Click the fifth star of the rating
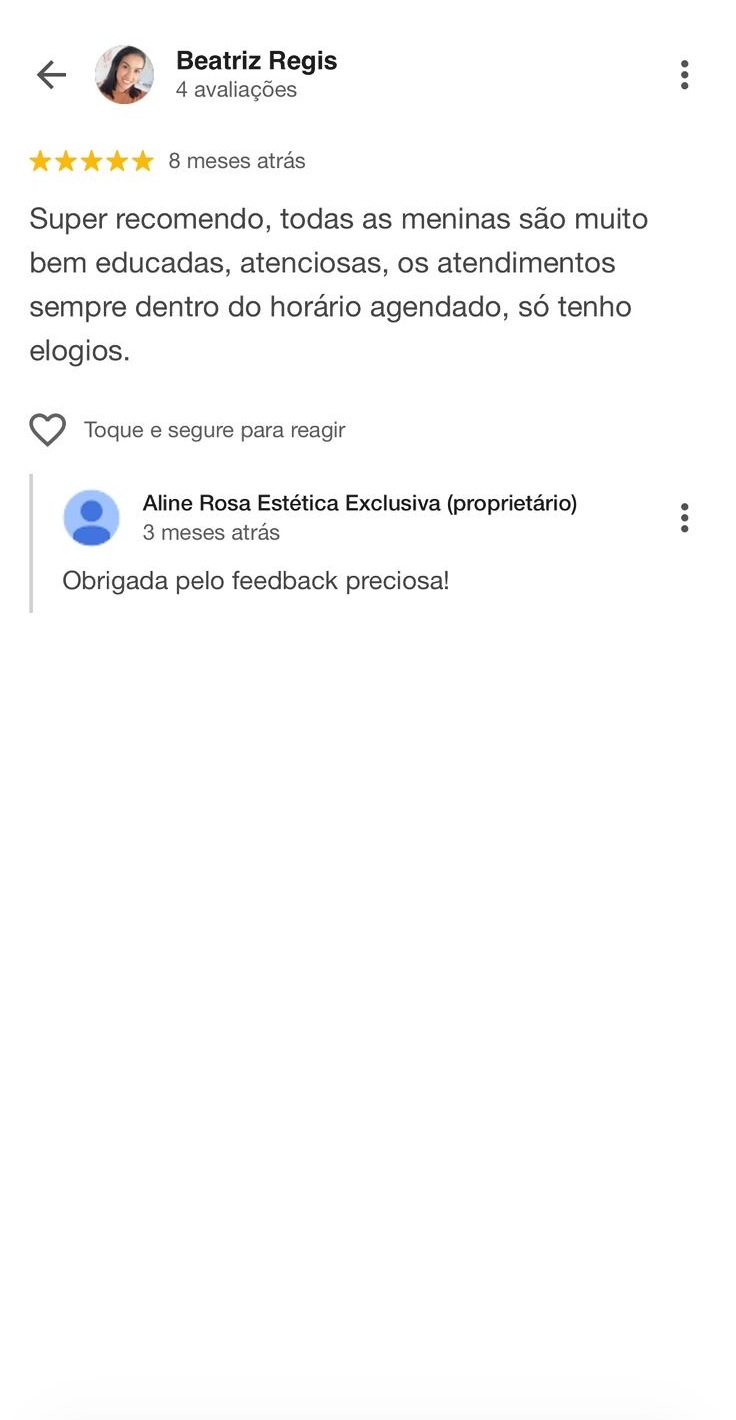This screenshot has height=1420, width=736. click(x=140, y=160)
